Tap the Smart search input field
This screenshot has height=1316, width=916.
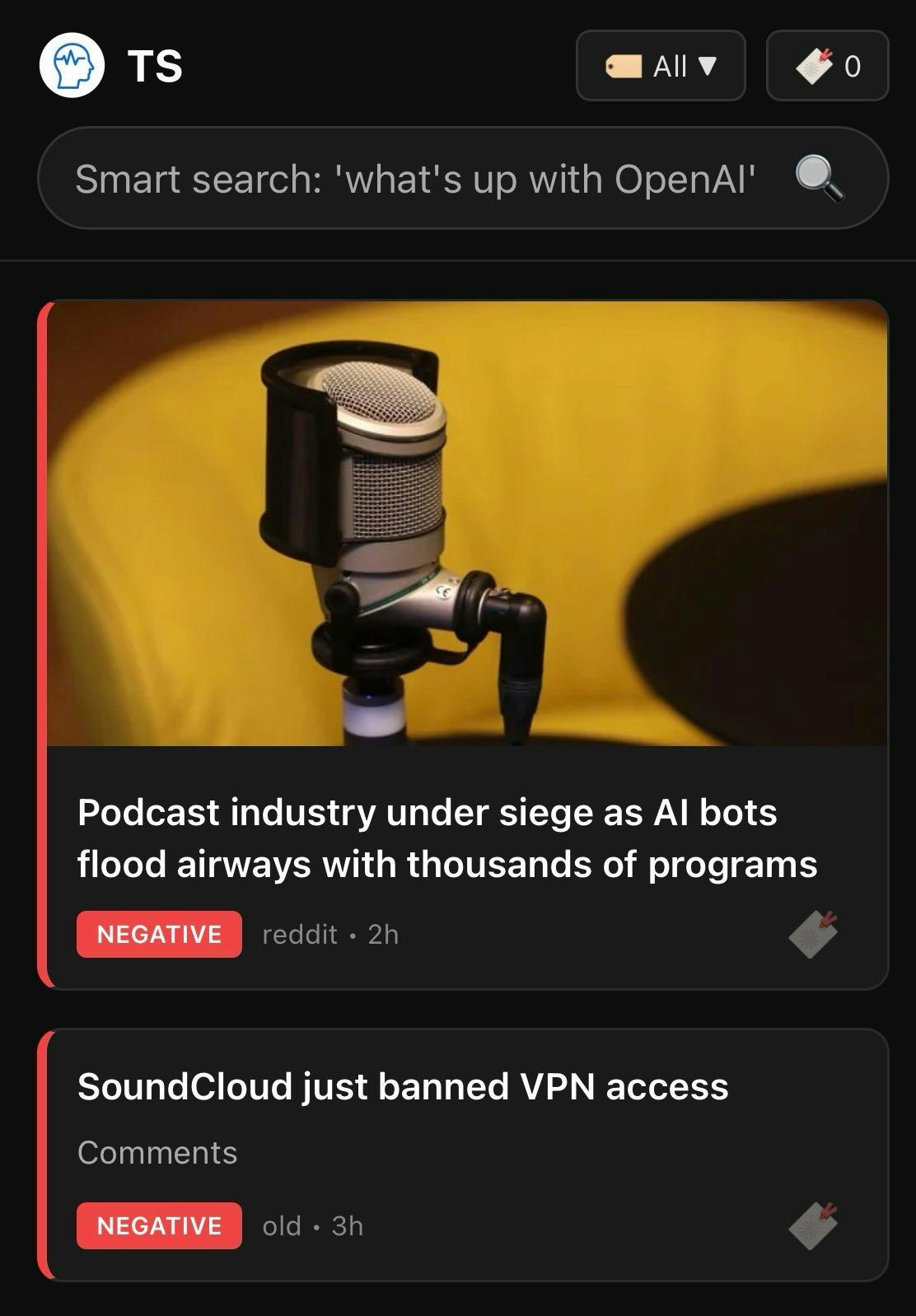415,179
